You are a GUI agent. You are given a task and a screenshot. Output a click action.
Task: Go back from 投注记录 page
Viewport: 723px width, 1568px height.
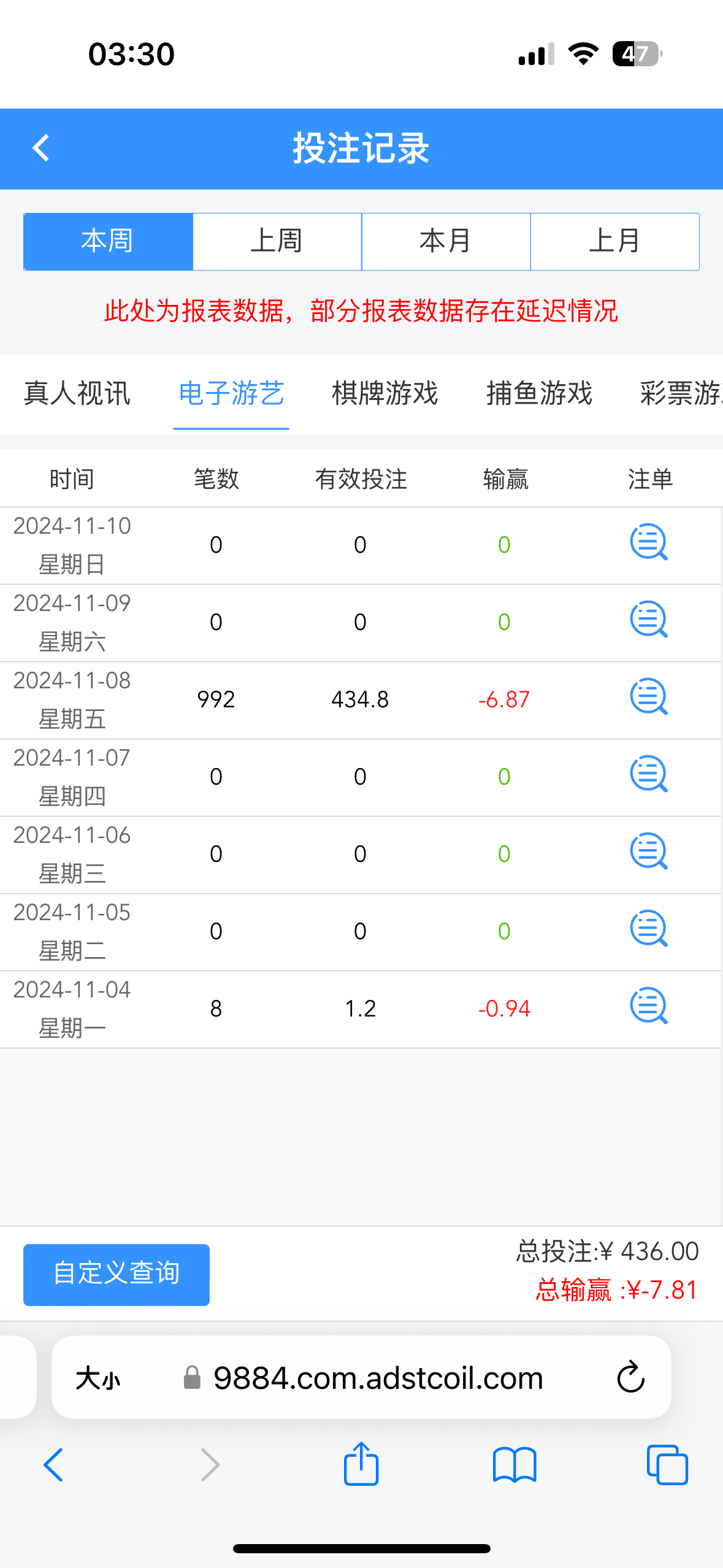click(41, 148)
